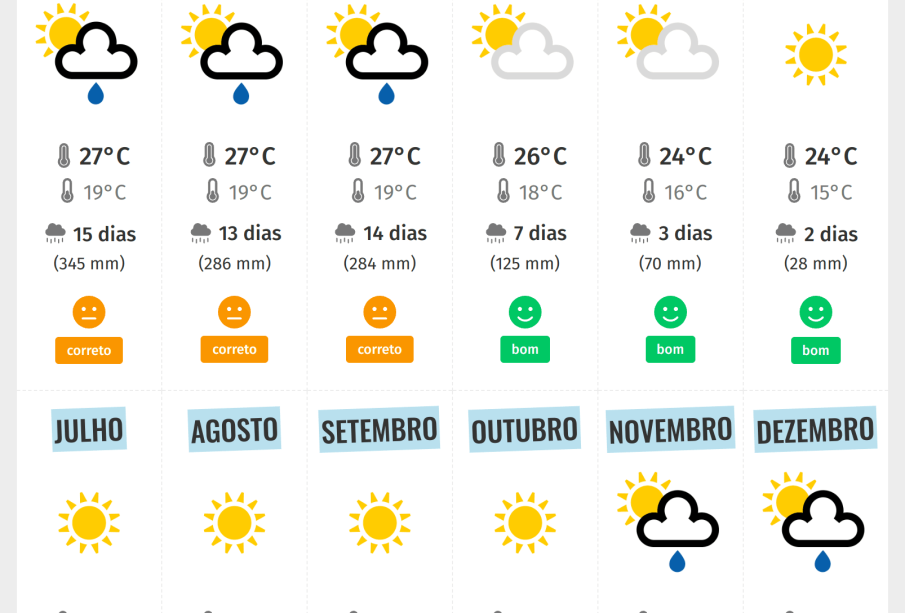
Task: Go to the Dezembro month page
Action: click(x=815, y=430)
